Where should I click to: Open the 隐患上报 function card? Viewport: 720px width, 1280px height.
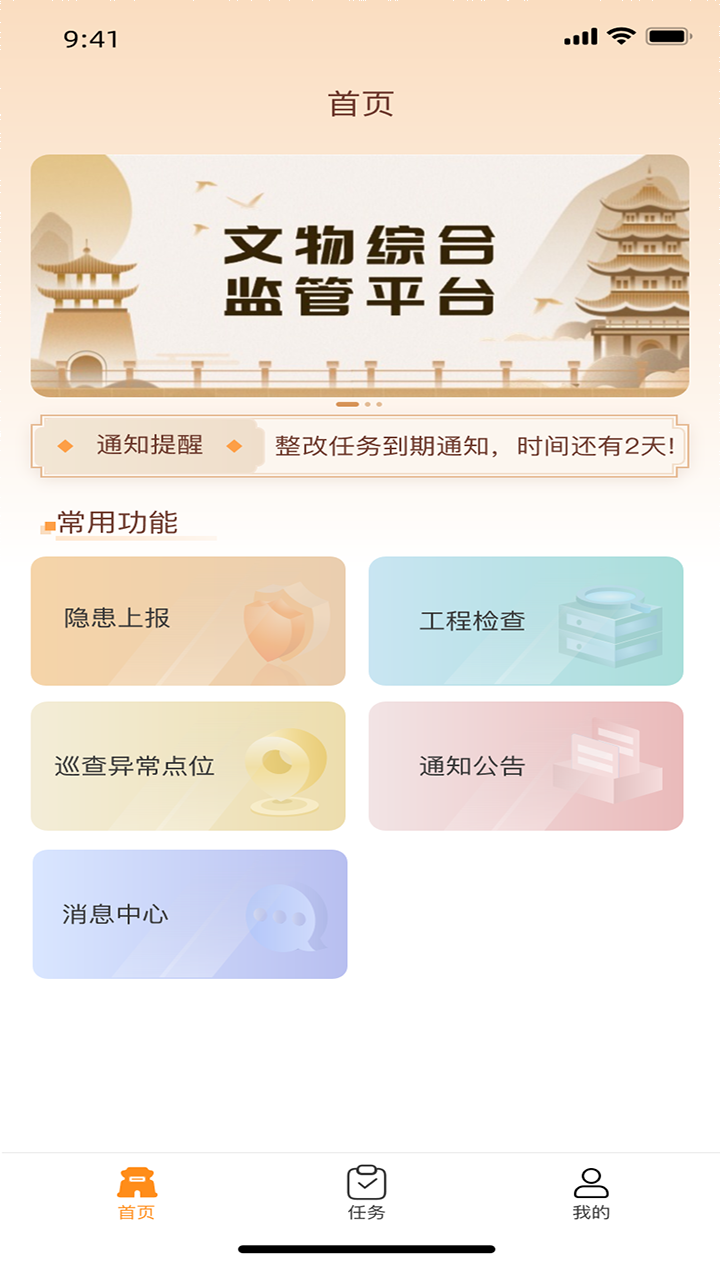coord(190,620)
